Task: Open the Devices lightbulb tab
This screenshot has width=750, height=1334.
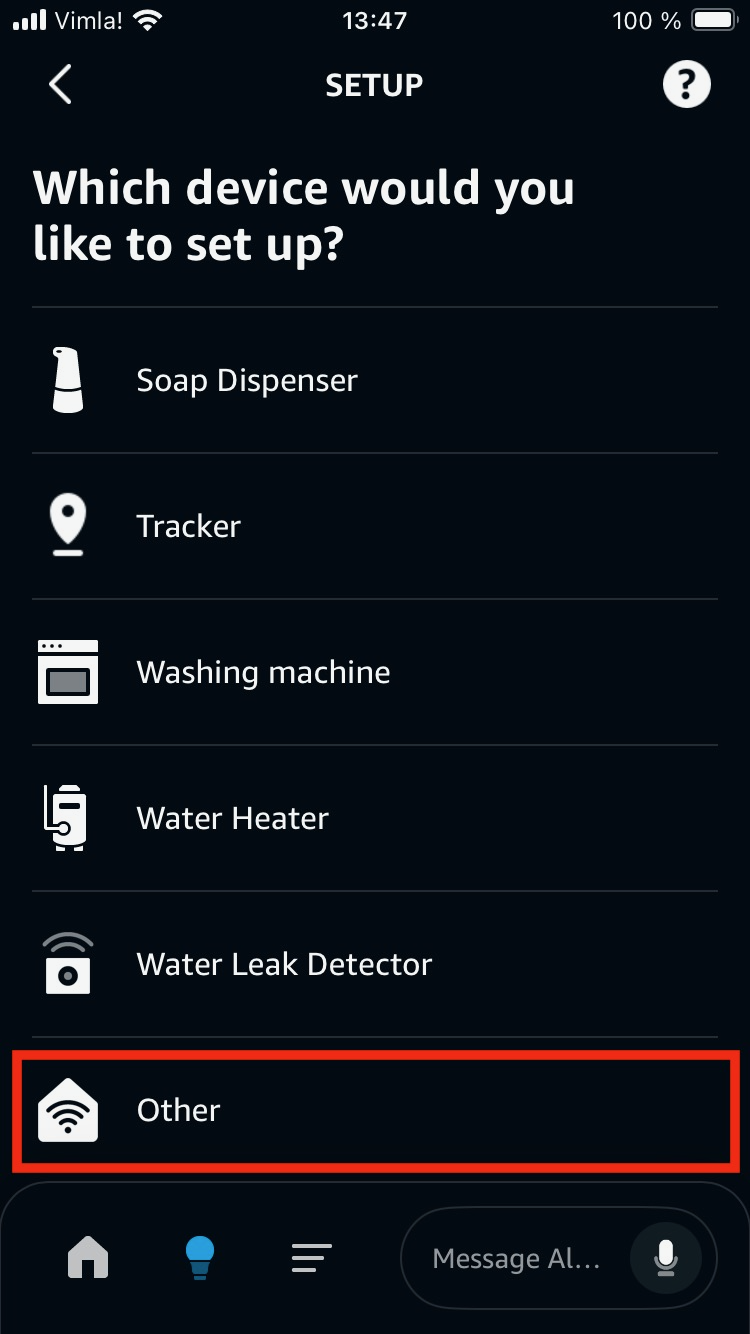Action: [x=200, y=1258]
